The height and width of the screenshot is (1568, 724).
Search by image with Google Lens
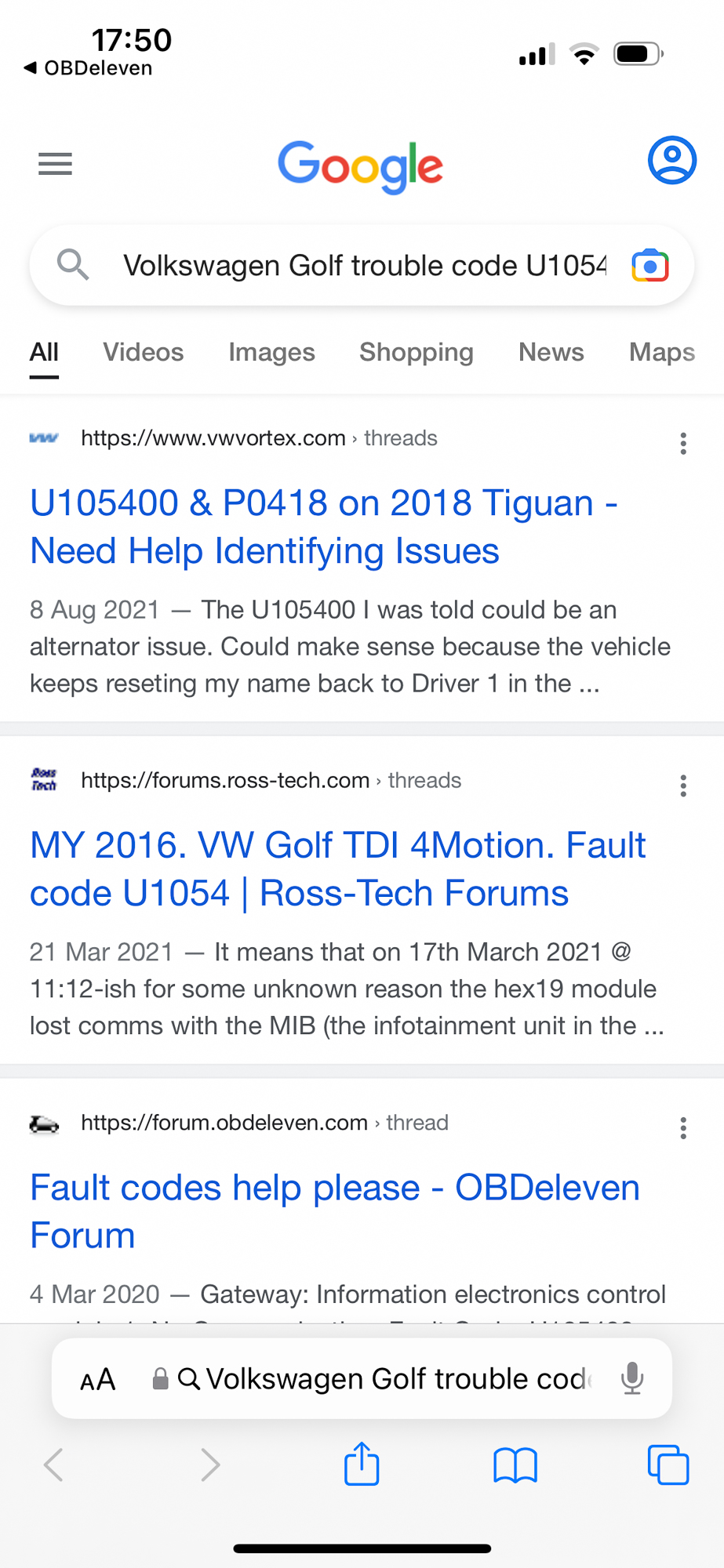(x=650, y=266)
